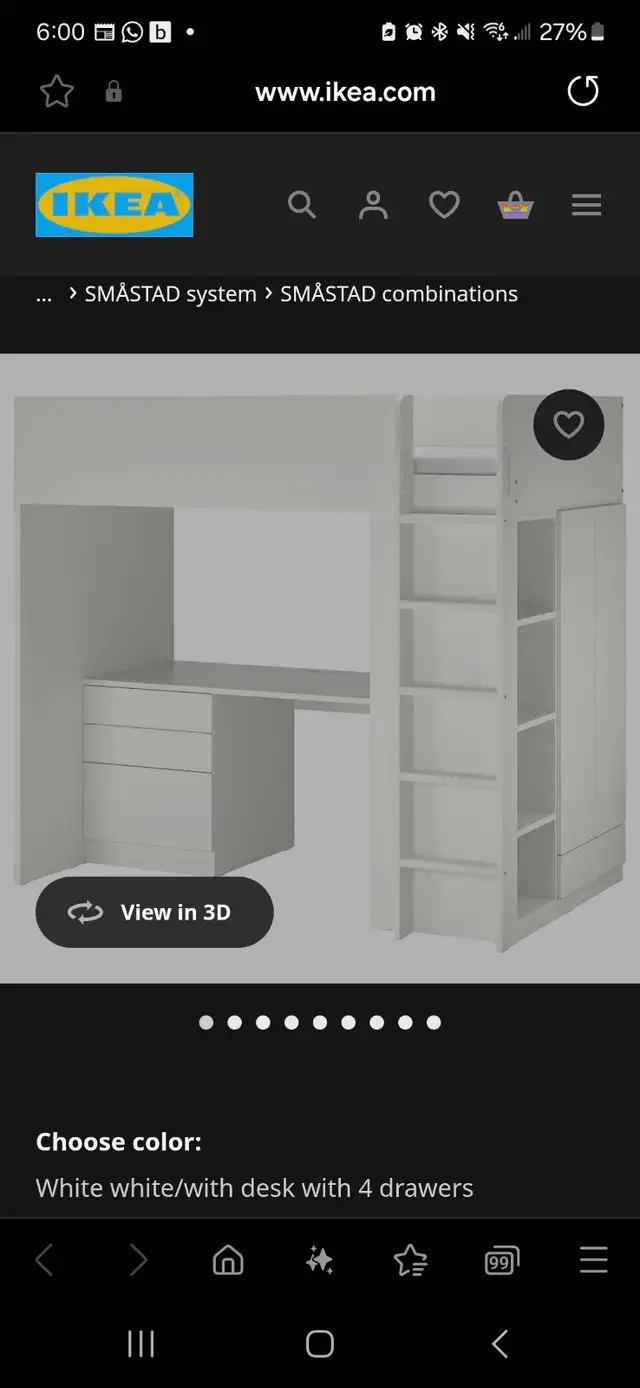Open the shopping basket
640x1388 pixels.
pos(515,206)
